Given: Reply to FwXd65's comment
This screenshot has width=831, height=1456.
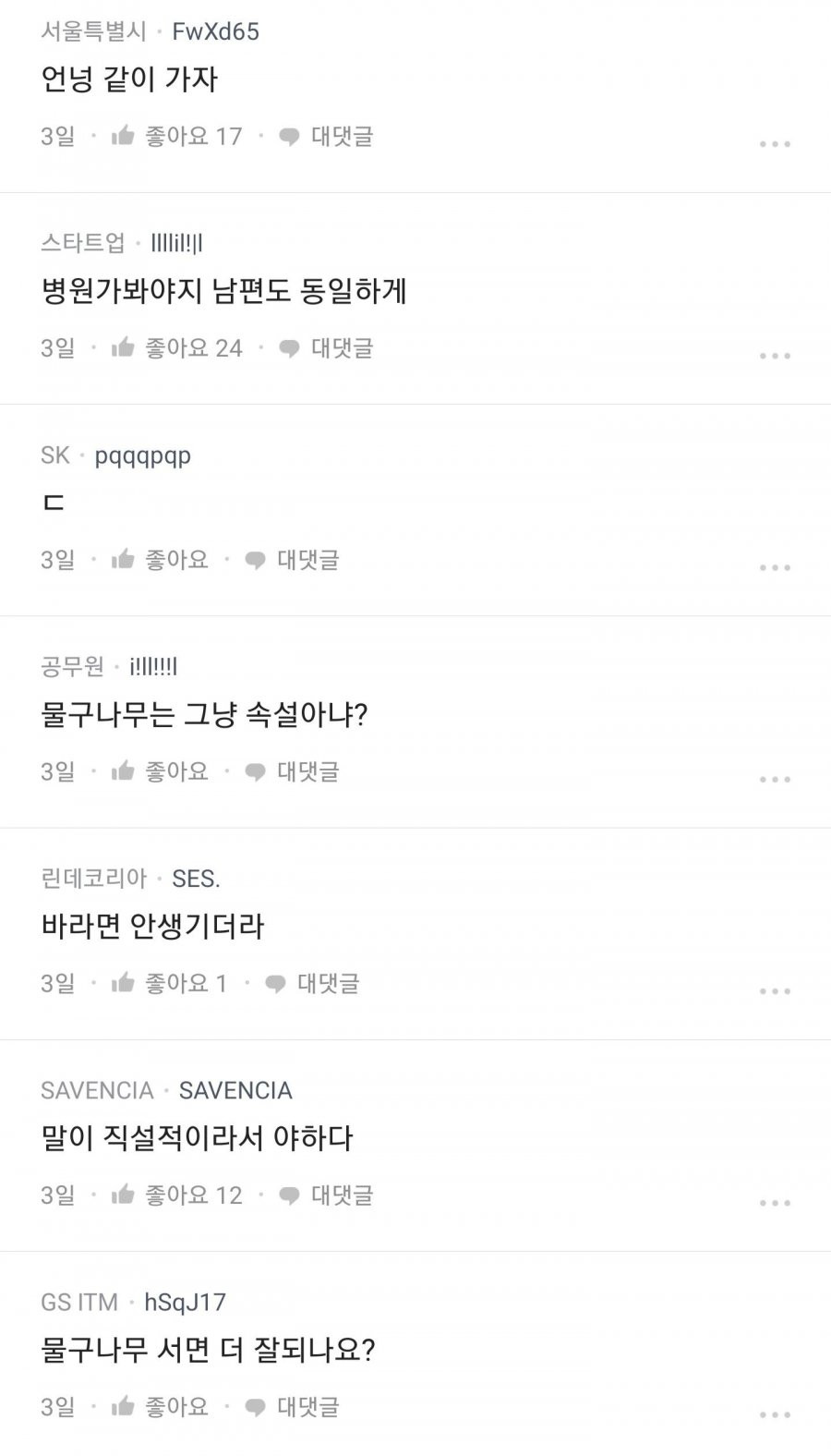Looking at the screenshot, I should click(327, 137).
